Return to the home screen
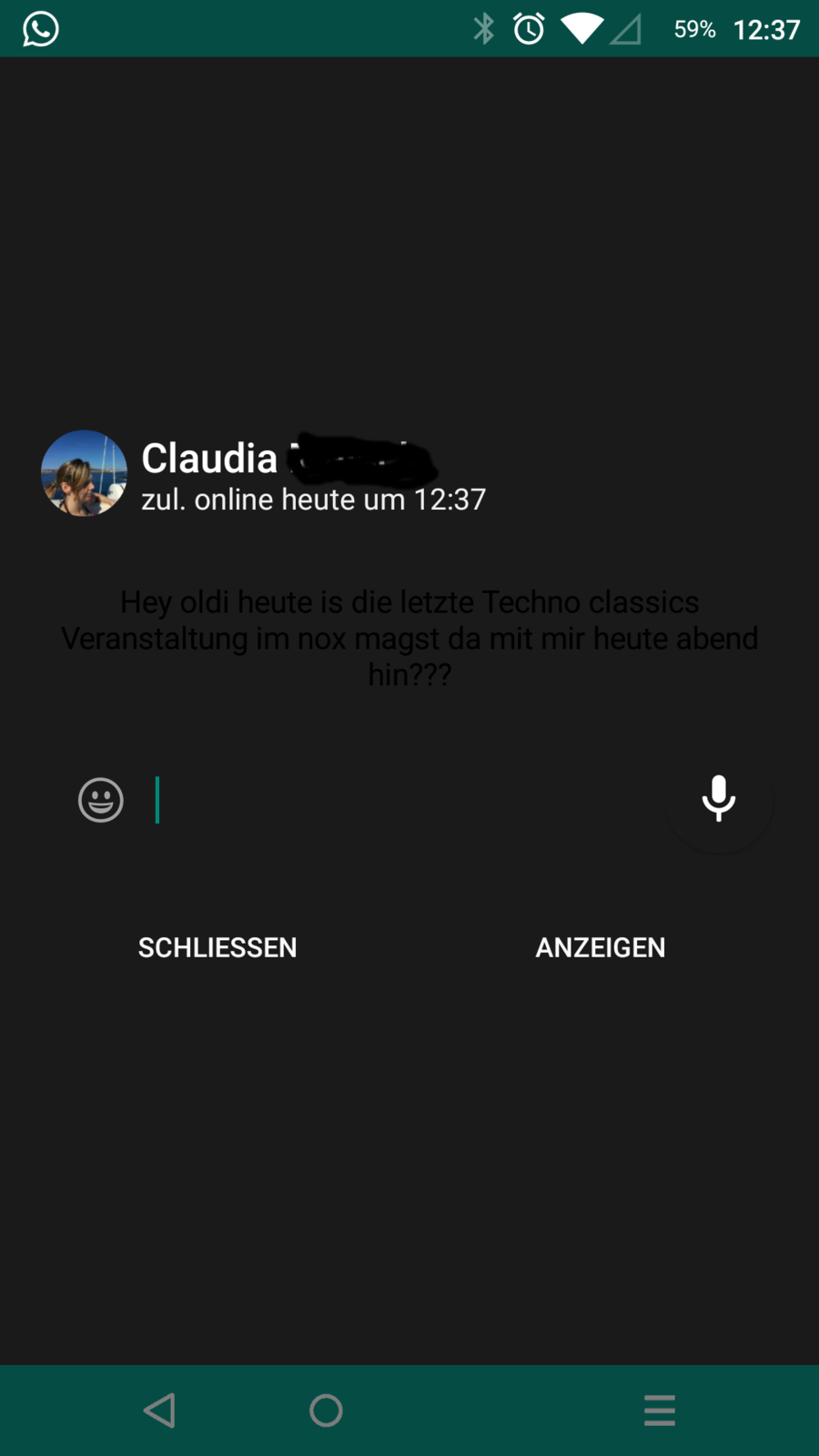 pyautogui.click(x=326, y=1410)
